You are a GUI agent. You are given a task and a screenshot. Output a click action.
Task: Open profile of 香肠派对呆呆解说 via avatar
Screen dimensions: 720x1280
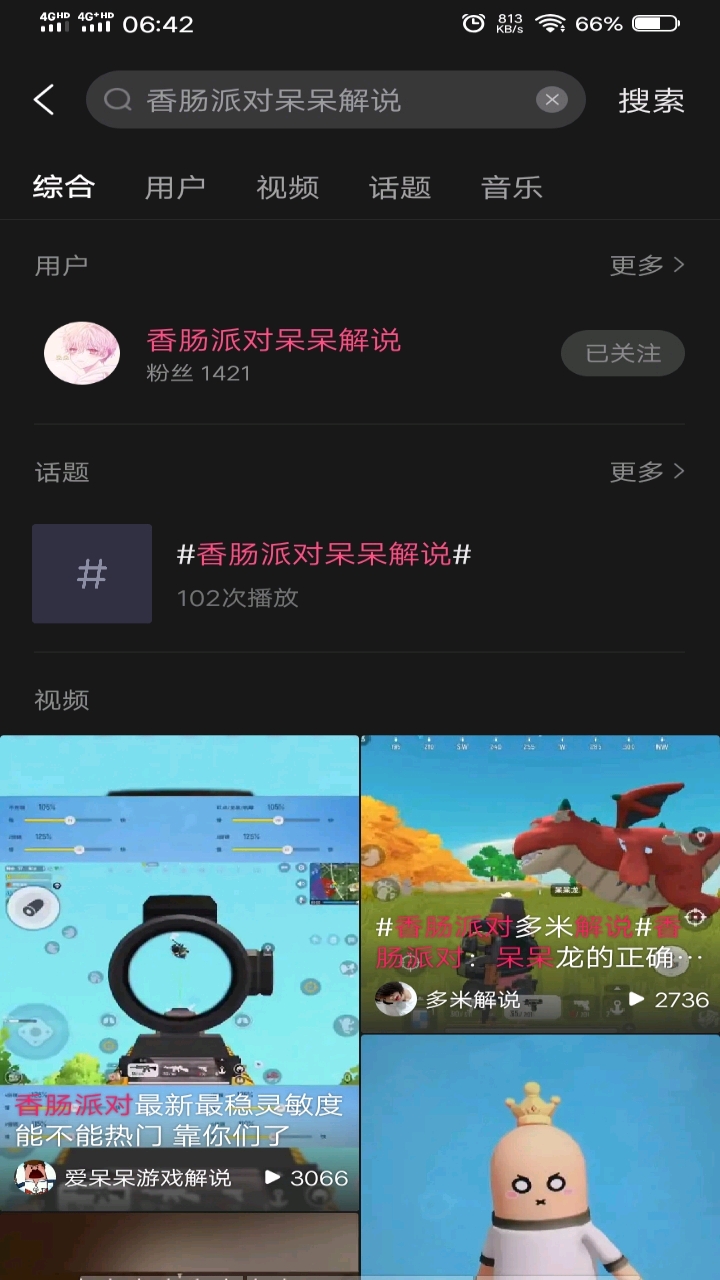81,353
